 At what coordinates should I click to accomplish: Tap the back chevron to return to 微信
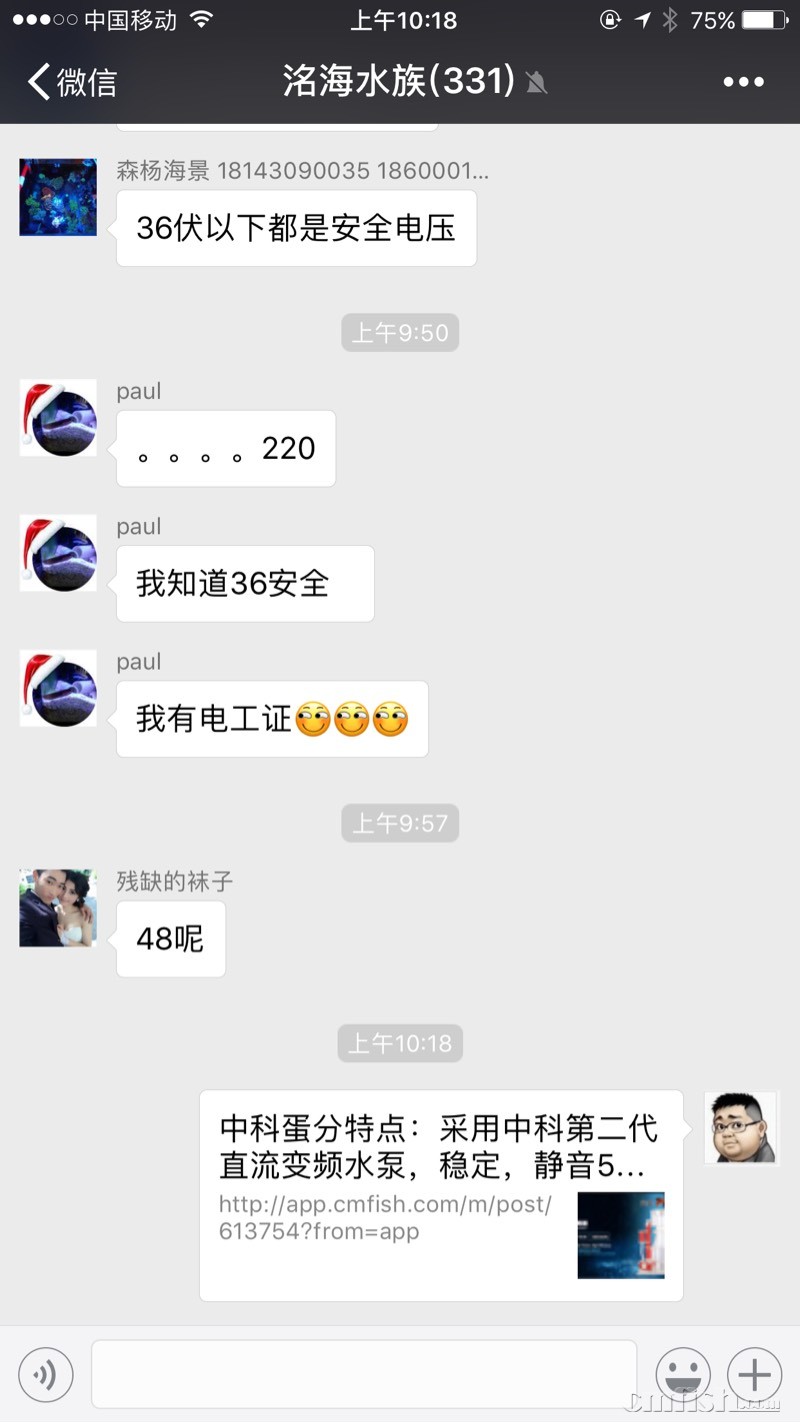[x=38, y=84]
